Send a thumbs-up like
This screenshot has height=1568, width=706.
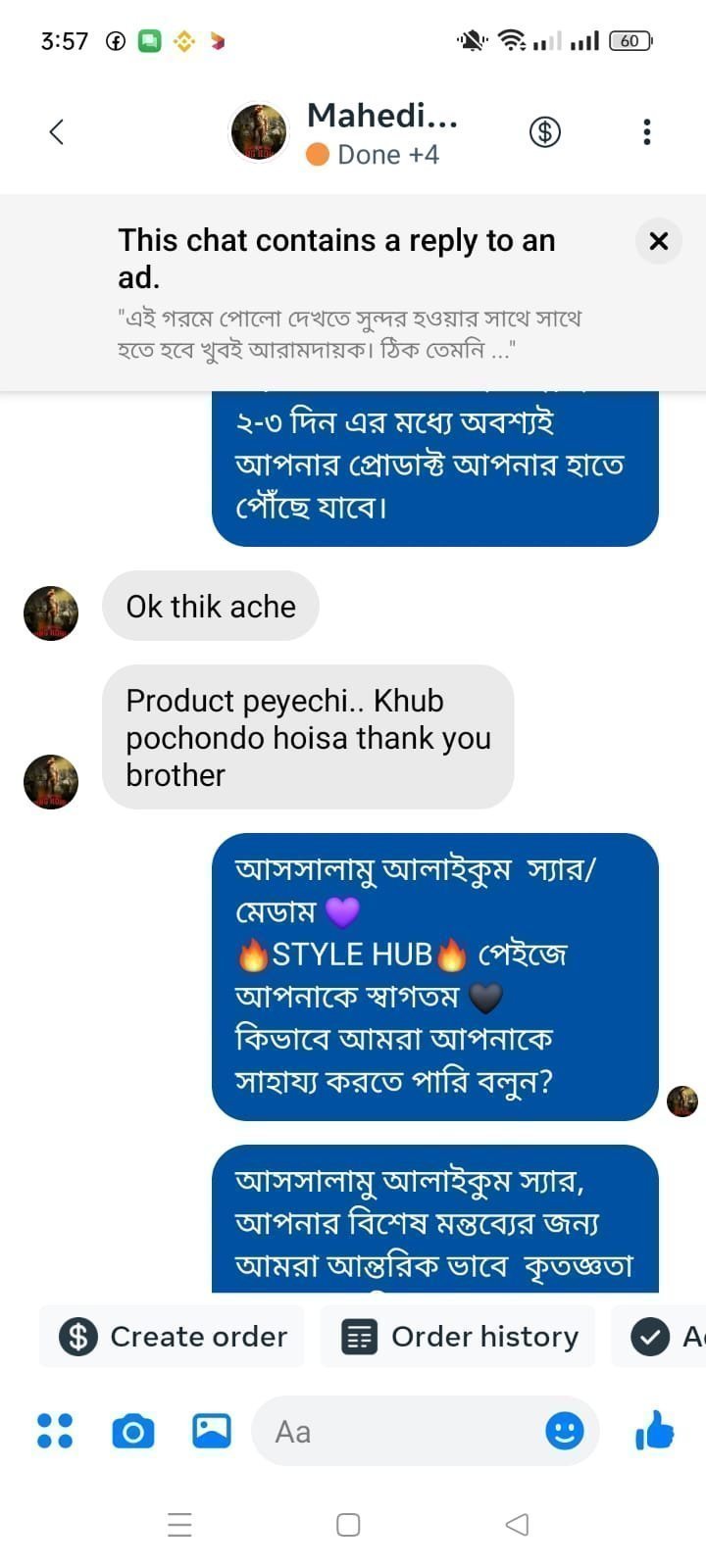[x=655, y=1431]
